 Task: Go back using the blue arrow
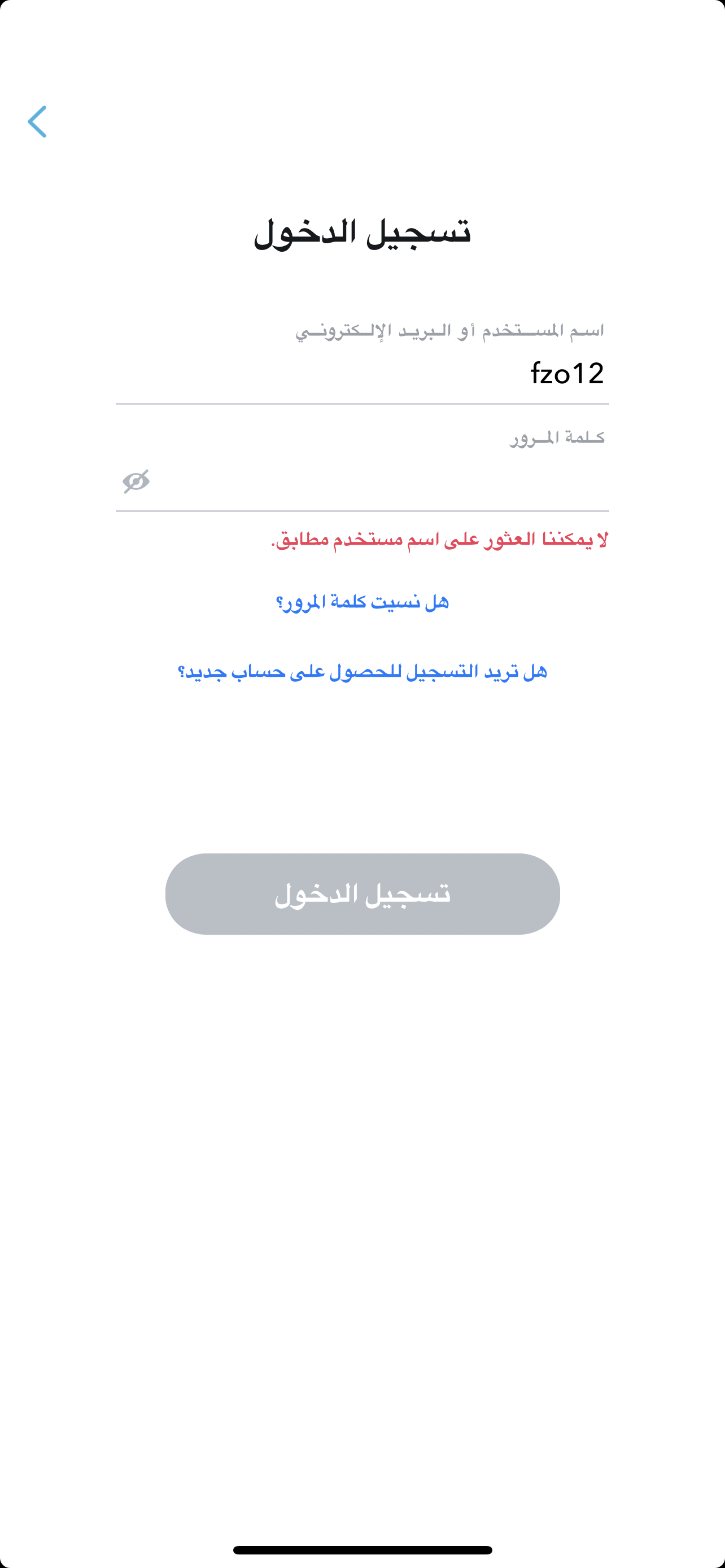tap(37, 122)
